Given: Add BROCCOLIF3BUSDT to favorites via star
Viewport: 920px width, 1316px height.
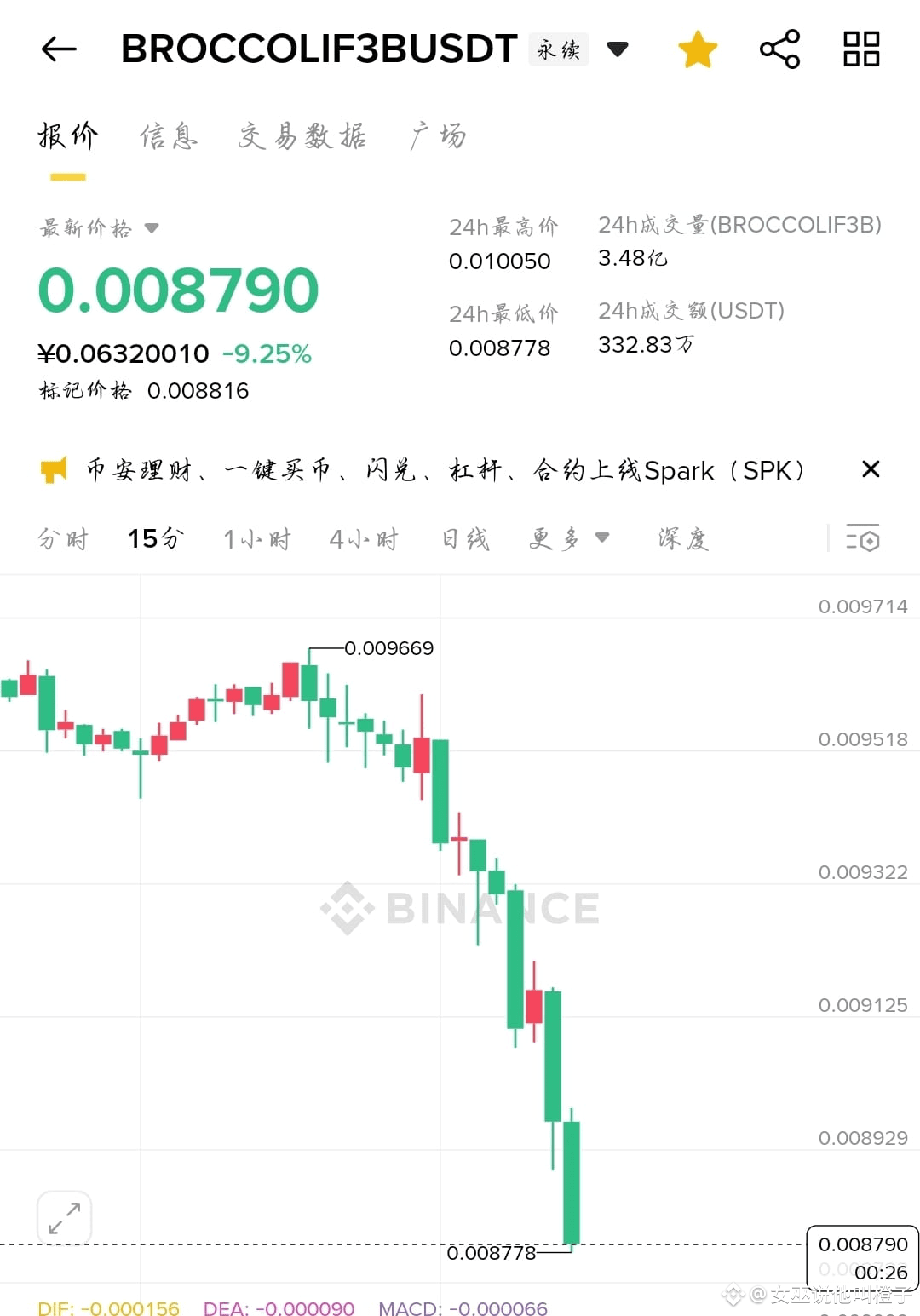Looking at the screenshot, I should tap(696, 49).
